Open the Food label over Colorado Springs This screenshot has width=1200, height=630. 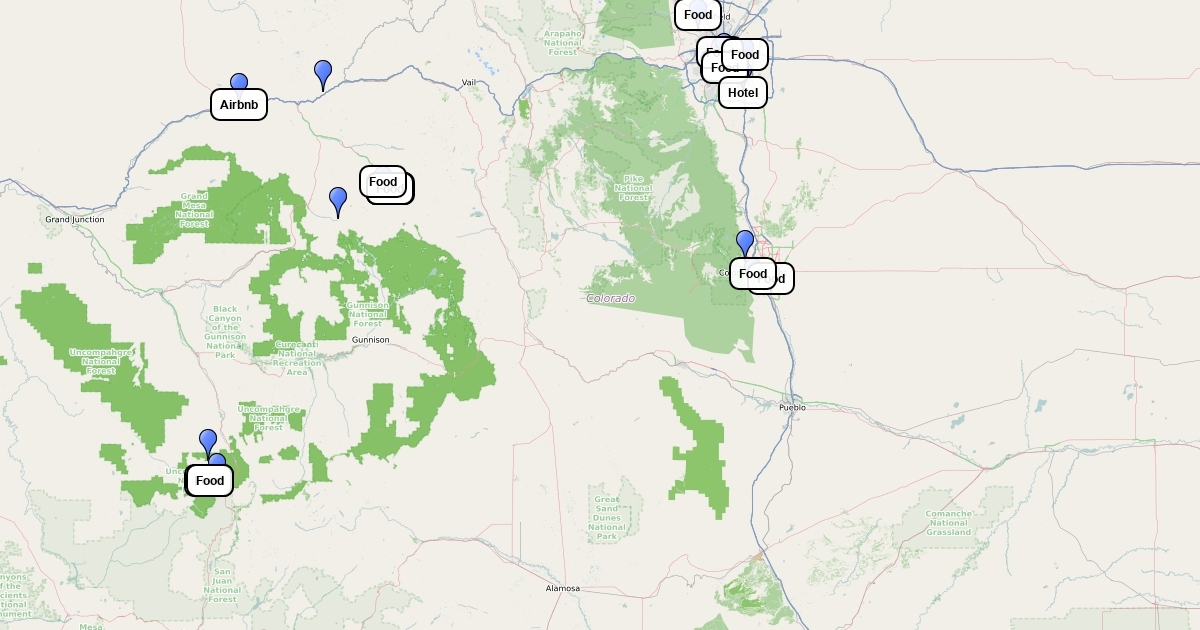click(x=752, y=273)
